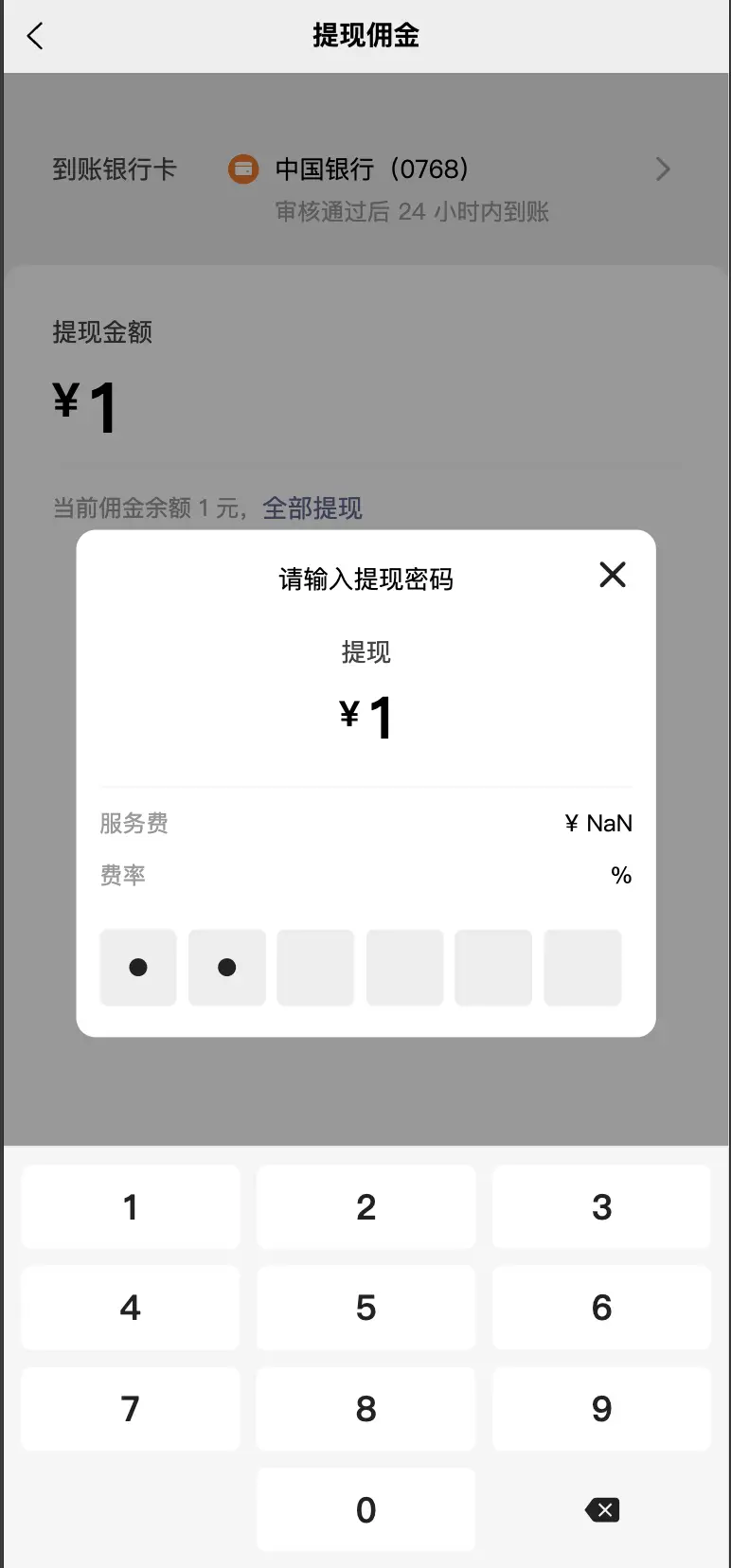Enter digit 2 on the keypad

365,1207
